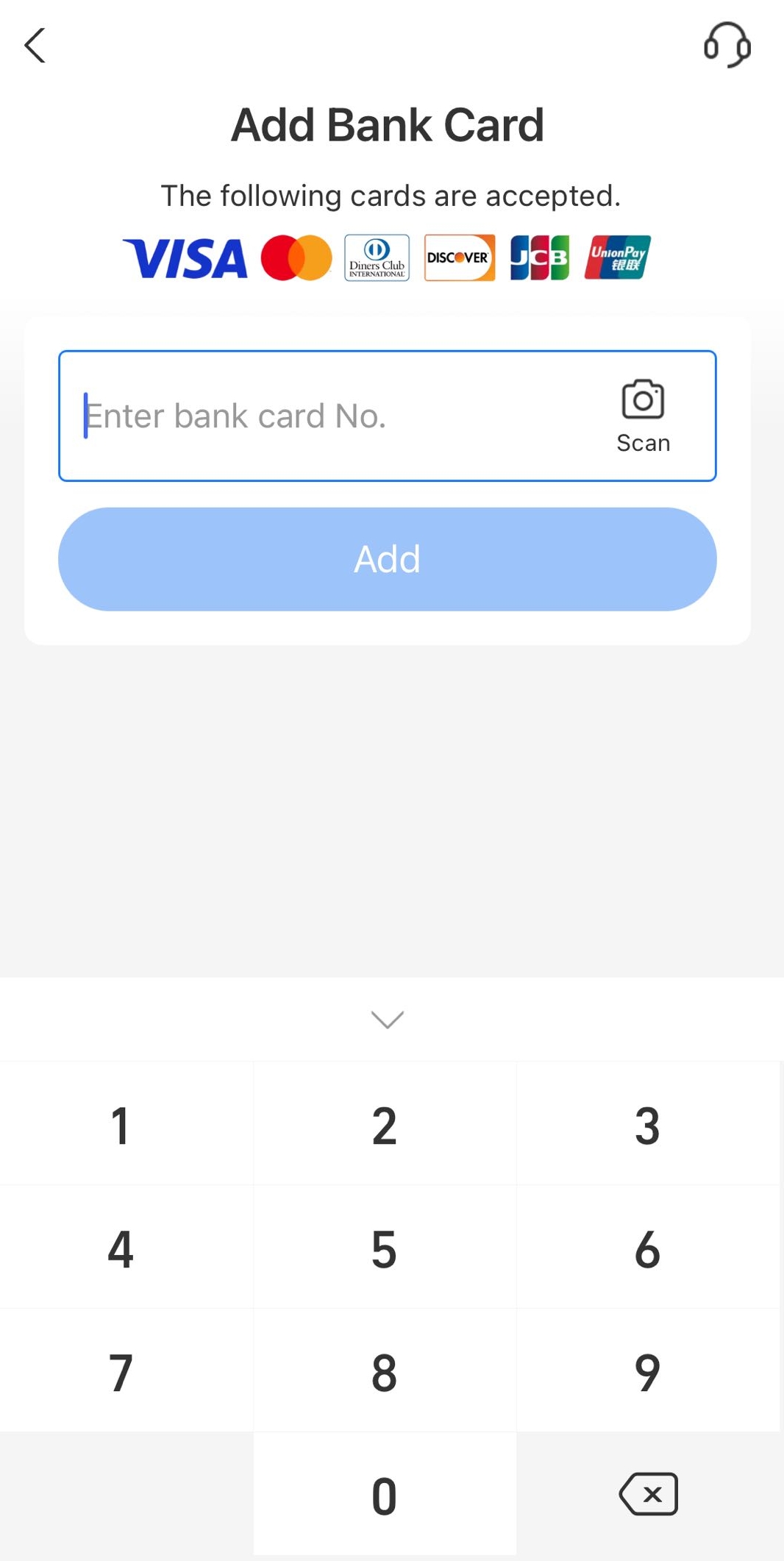Focus the bank card number field

click(331, 416)
